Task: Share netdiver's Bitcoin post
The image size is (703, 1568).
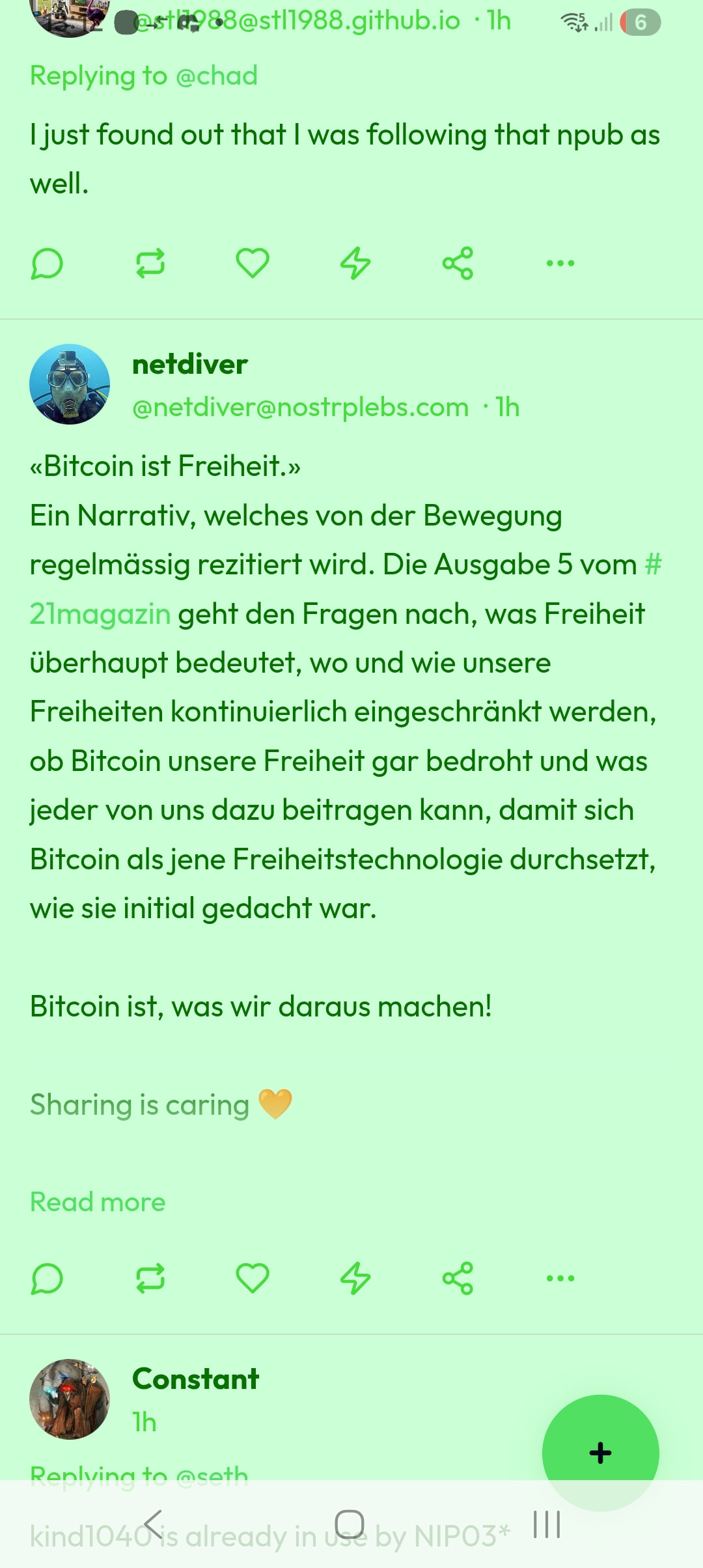Action: pos(458,1278)
